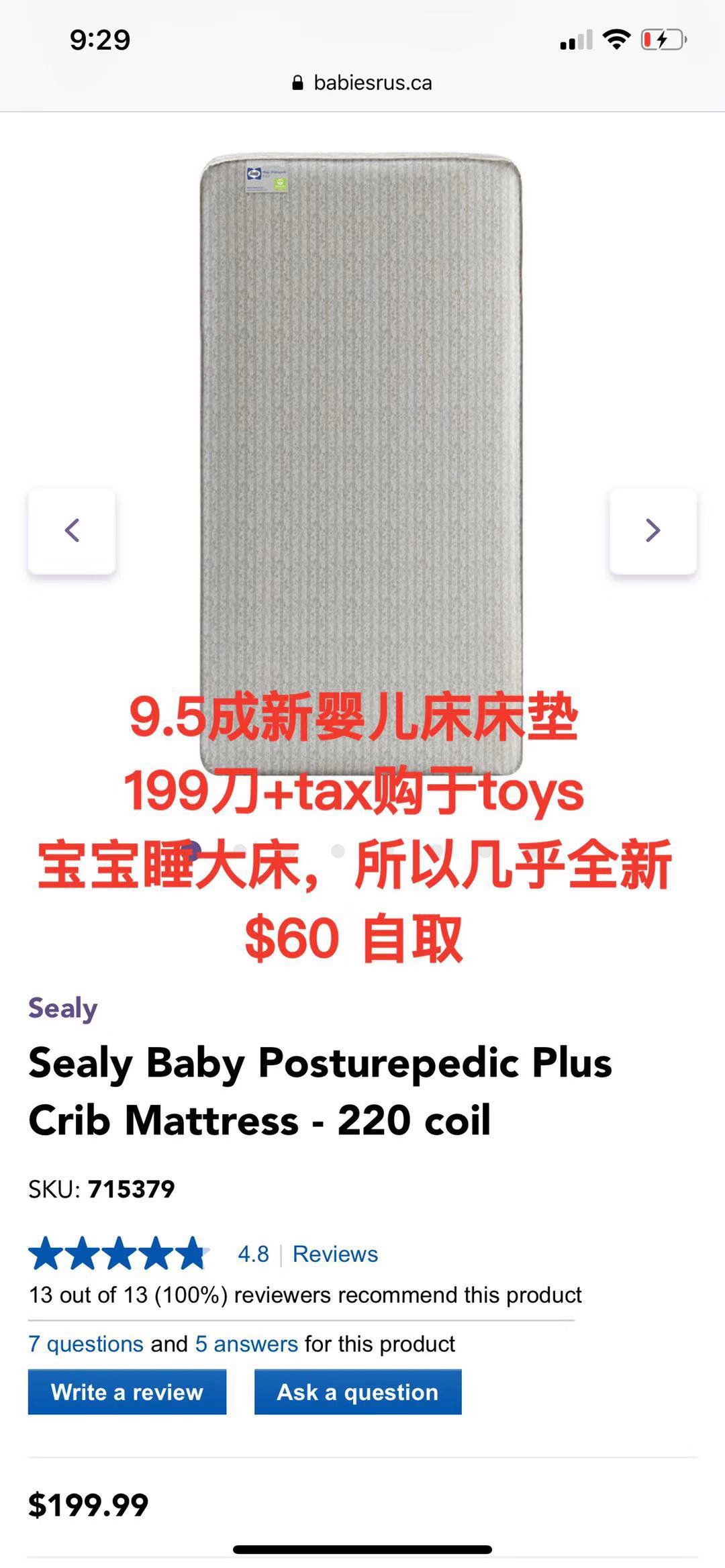Open the Reviews link
The height and width of the screenshot is (1568, 725).
tap(335, 1254)
